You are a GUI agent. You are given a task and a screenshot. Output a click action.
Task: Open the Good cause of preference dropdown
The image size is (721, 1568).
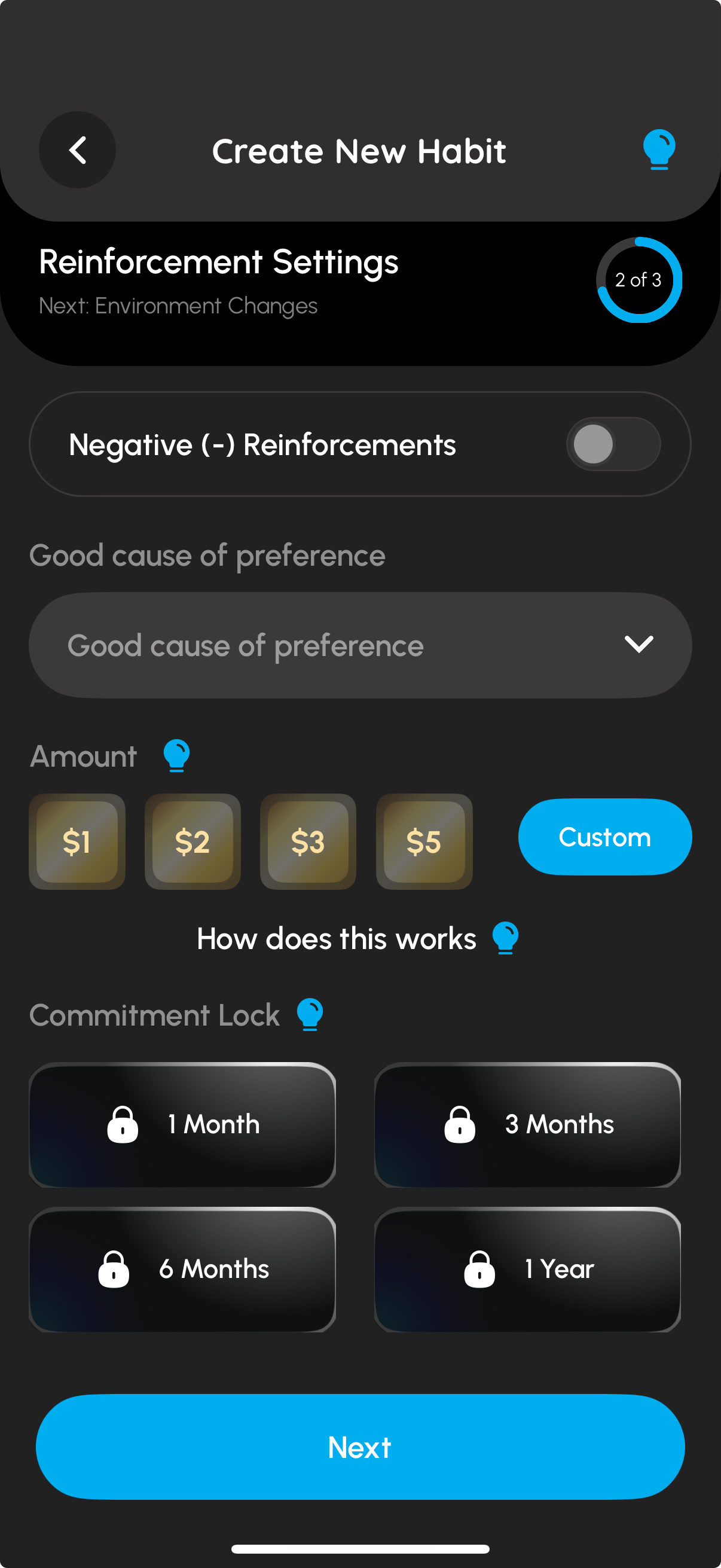(360, 644)
